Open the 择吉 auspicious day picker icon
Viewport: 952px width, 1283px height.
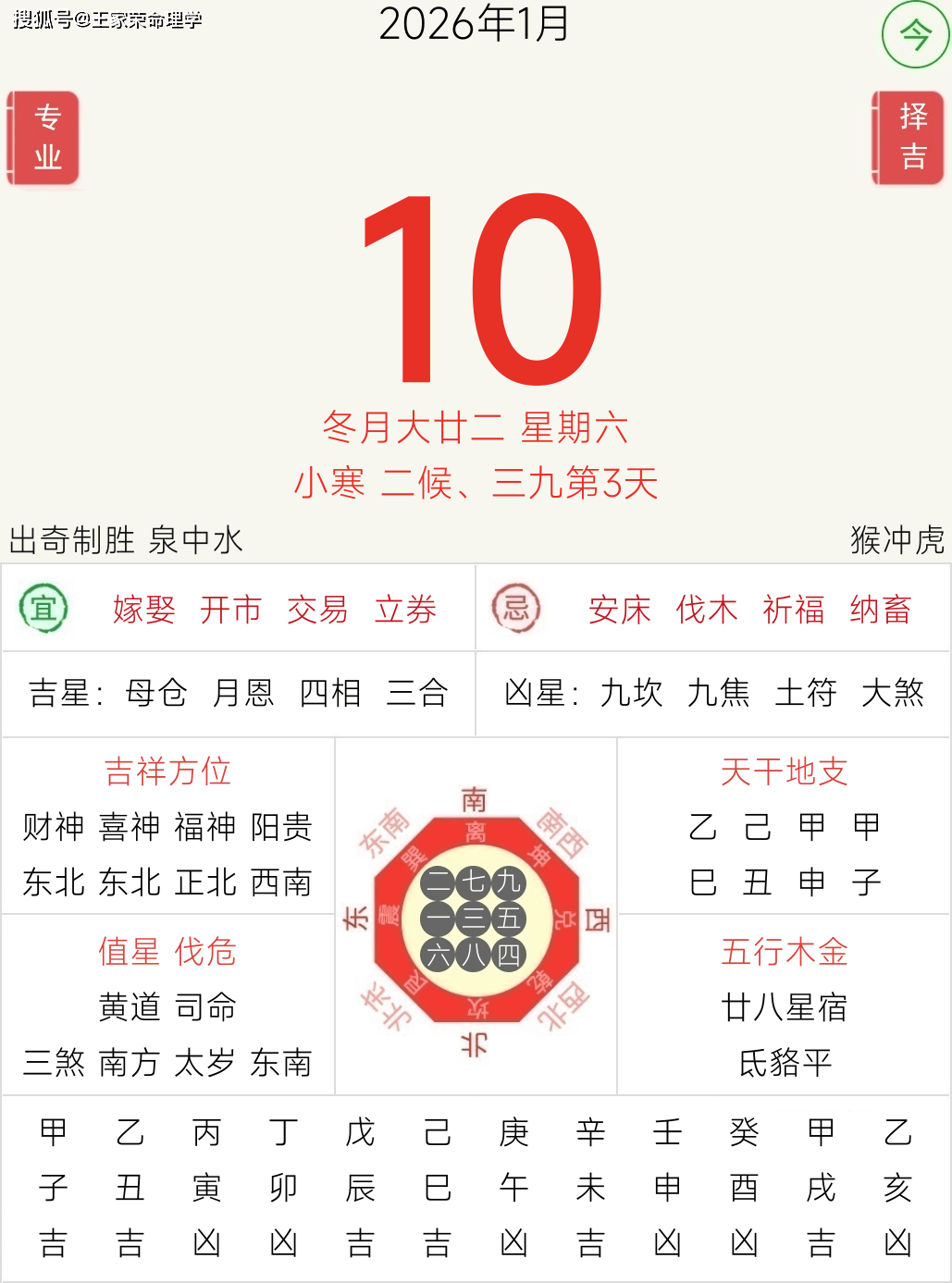pos(909,137)
